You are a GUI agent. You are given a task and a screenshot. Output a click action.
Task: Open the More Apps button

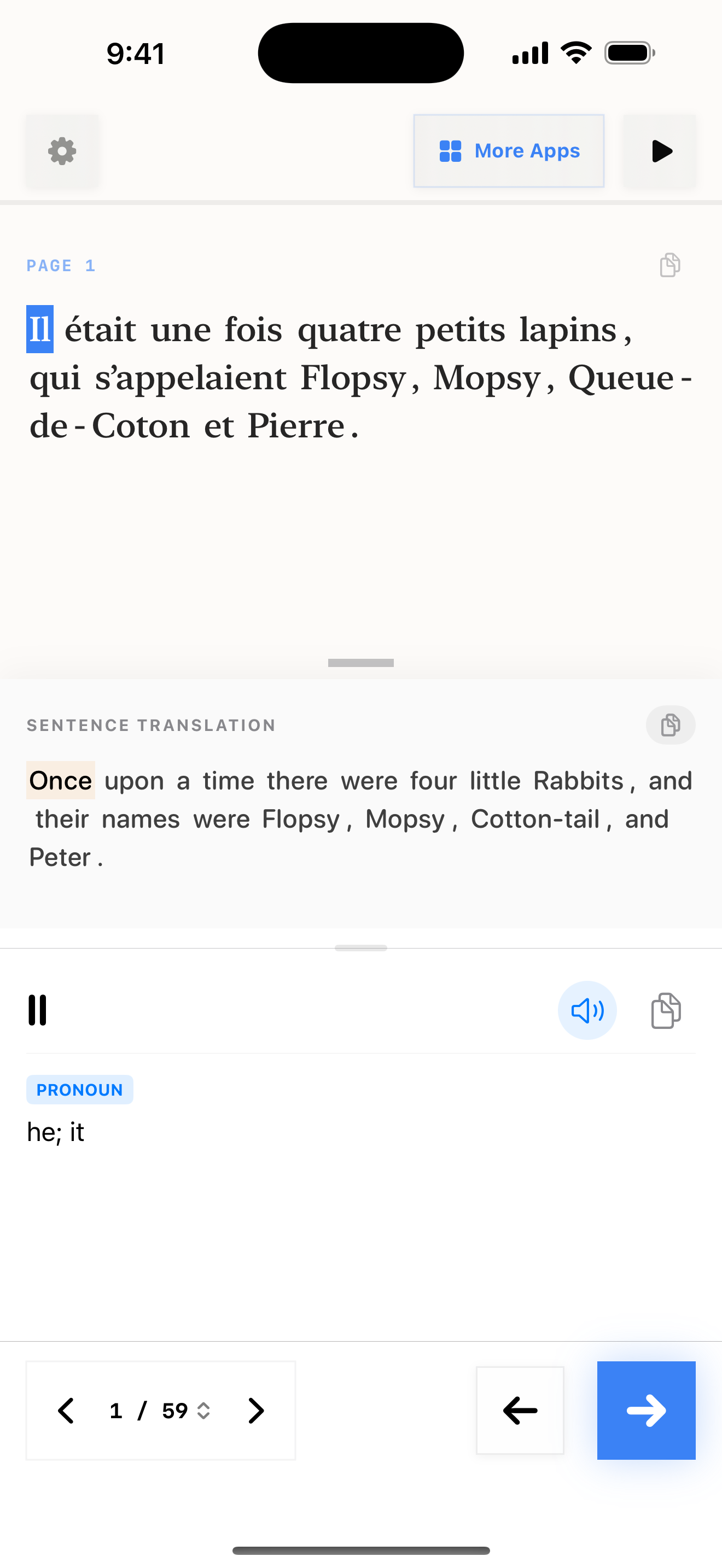pyautogui.click(x=509, y=151)
